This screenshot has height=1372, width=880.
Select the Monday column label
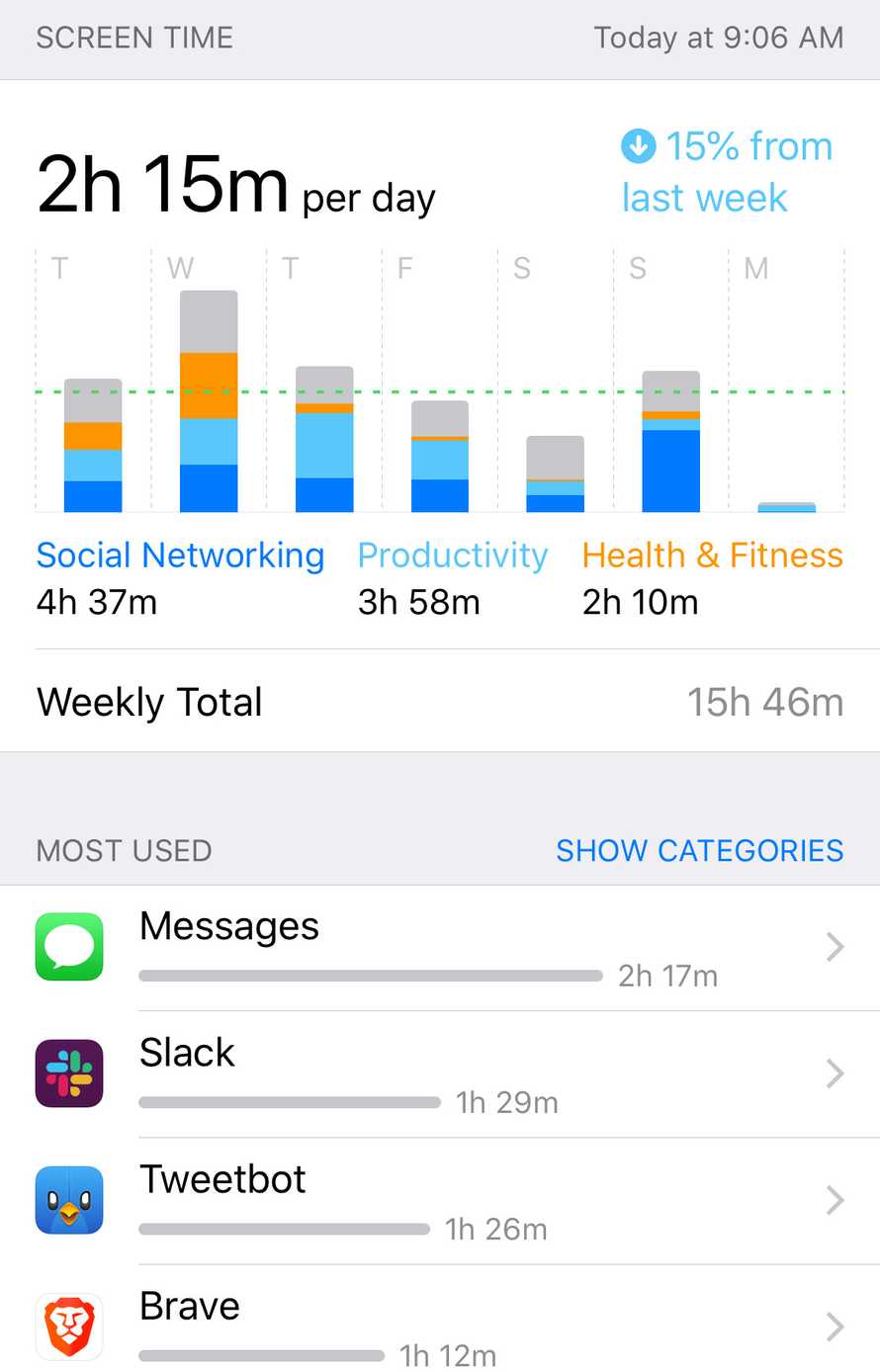[x=754, y=268]
